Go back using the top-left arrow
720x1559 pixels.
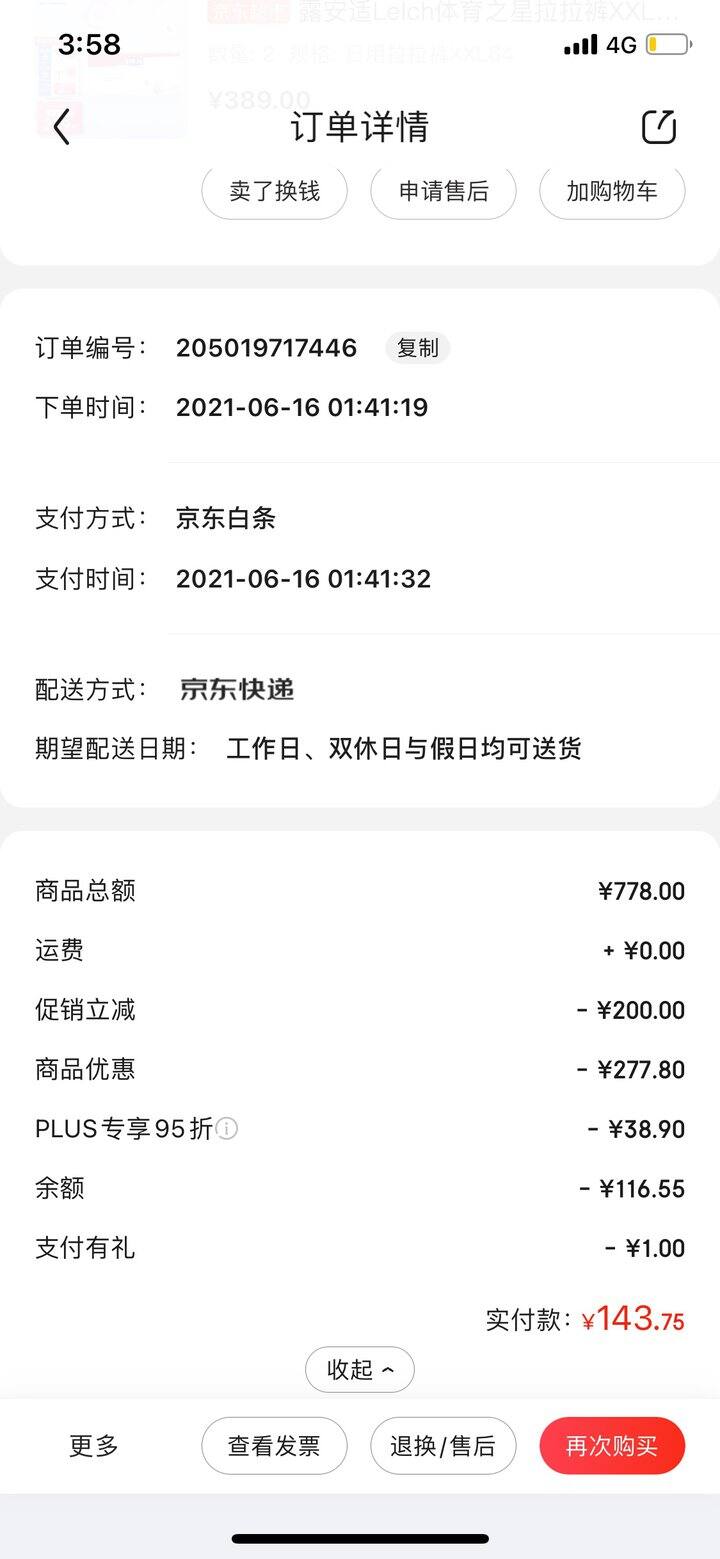pyautogui.click(x=62, y=127)
